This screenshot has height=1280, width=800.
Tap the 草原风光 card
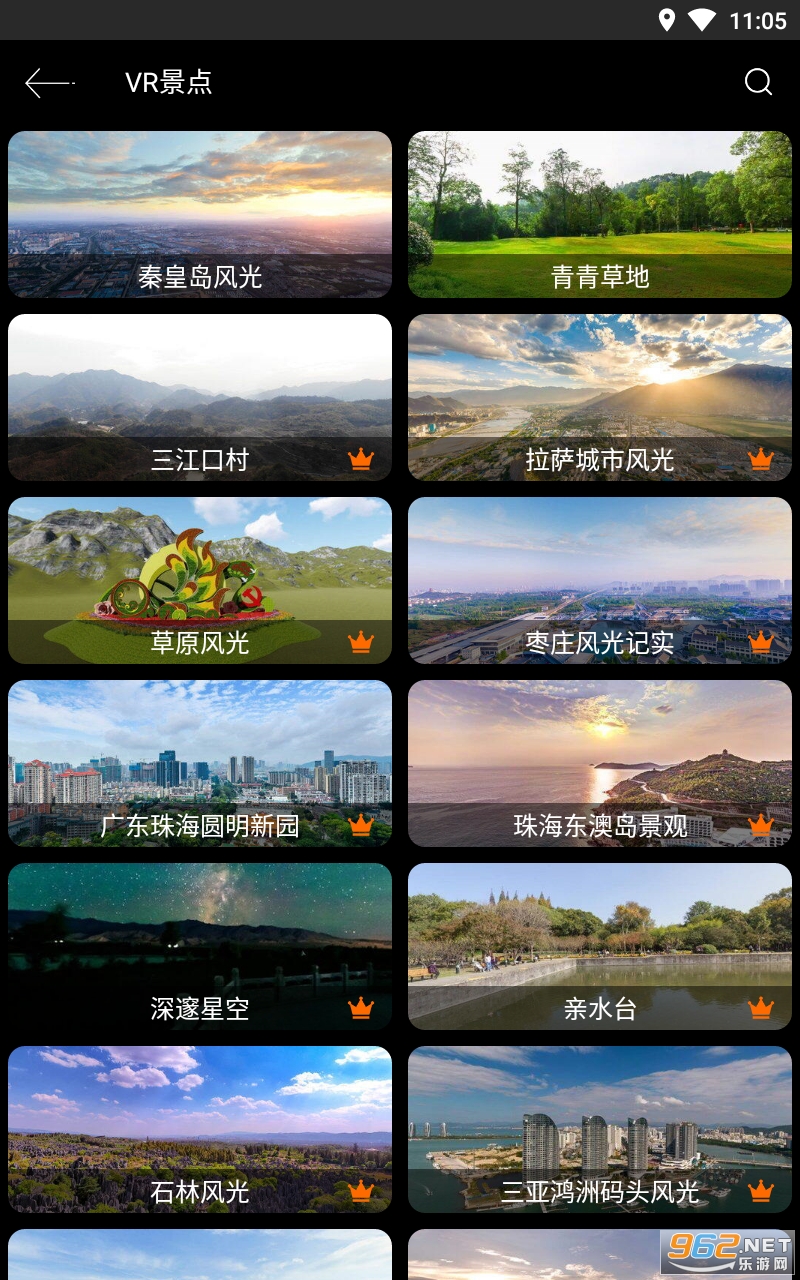pyautogui.click(x=200, y=580)
